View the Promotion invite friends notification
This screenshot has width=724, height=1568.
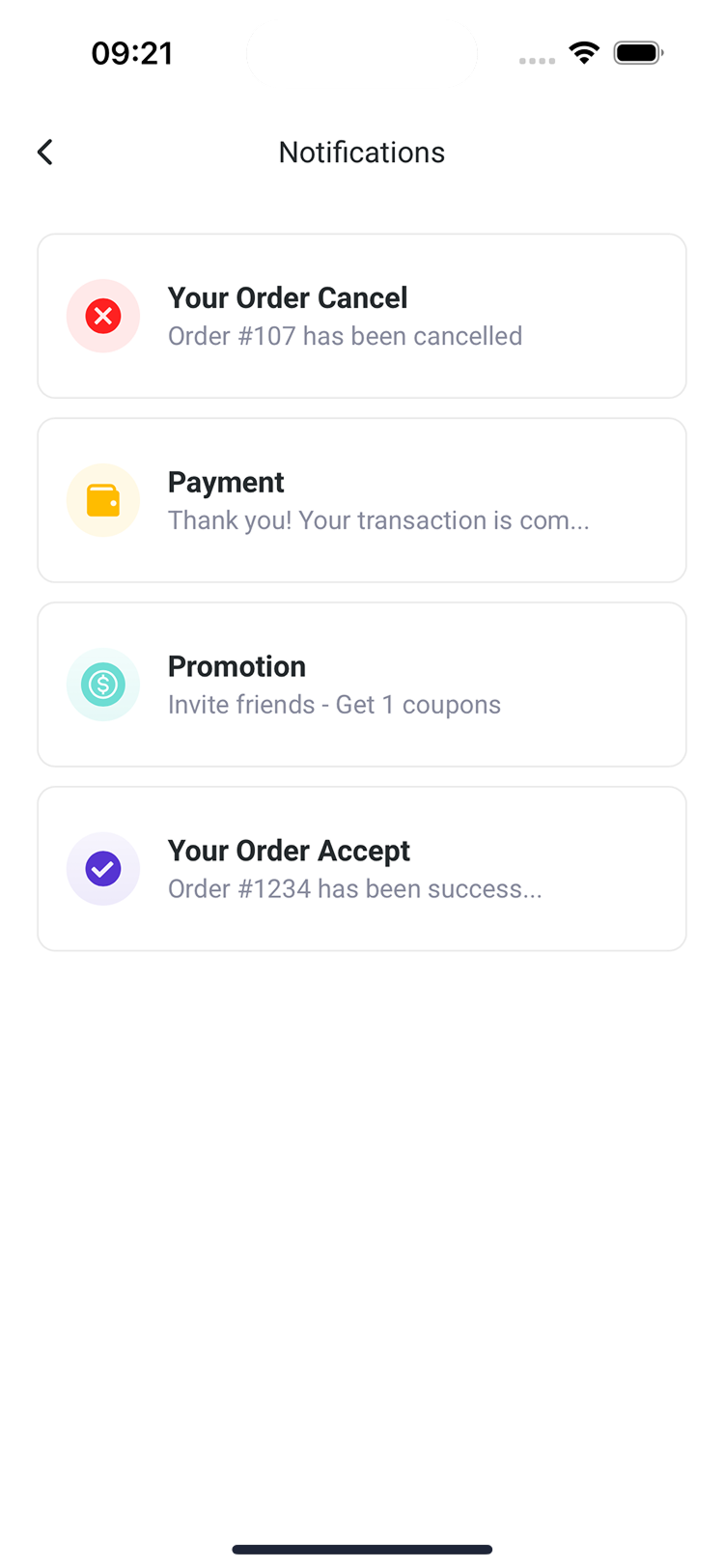click(x=362, y=685)
